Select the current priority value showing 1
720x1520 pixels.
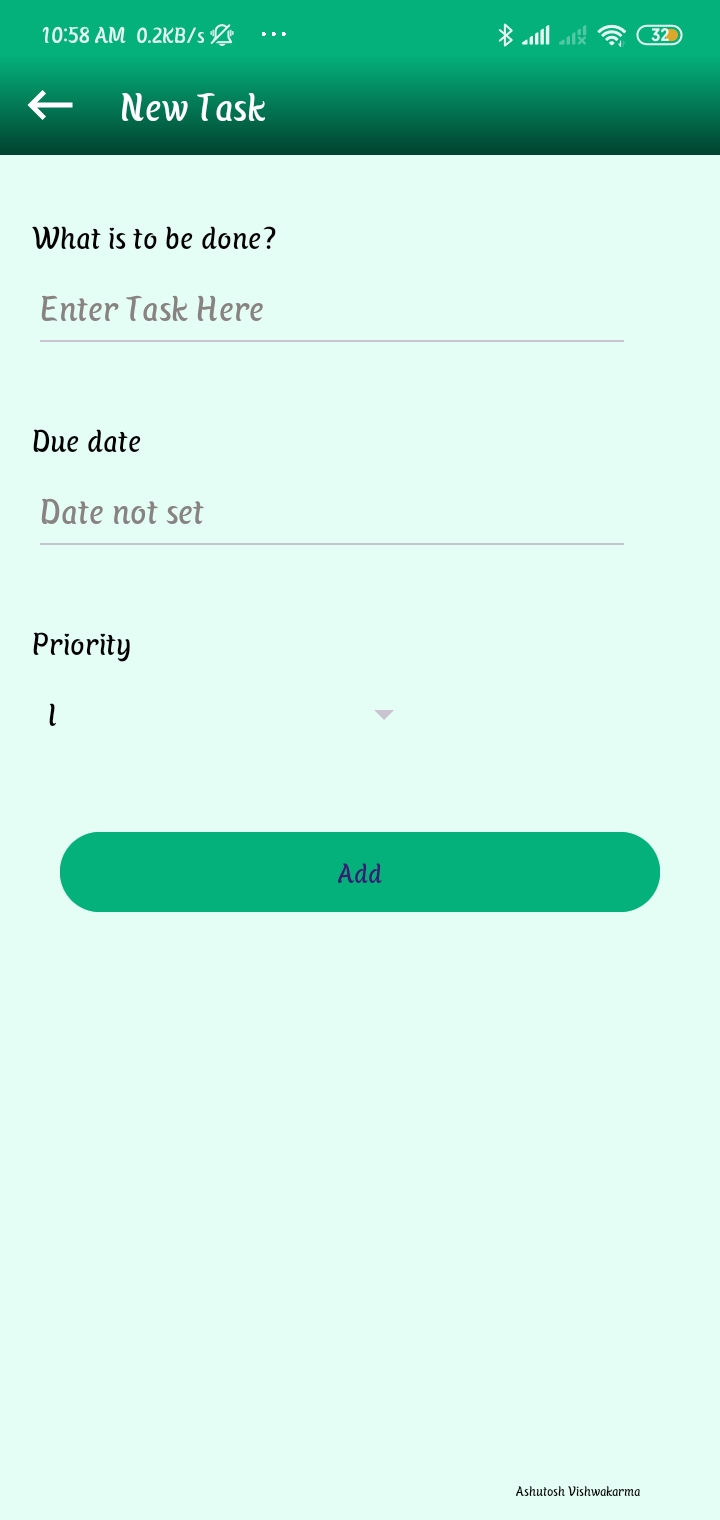tap(53, 713)
